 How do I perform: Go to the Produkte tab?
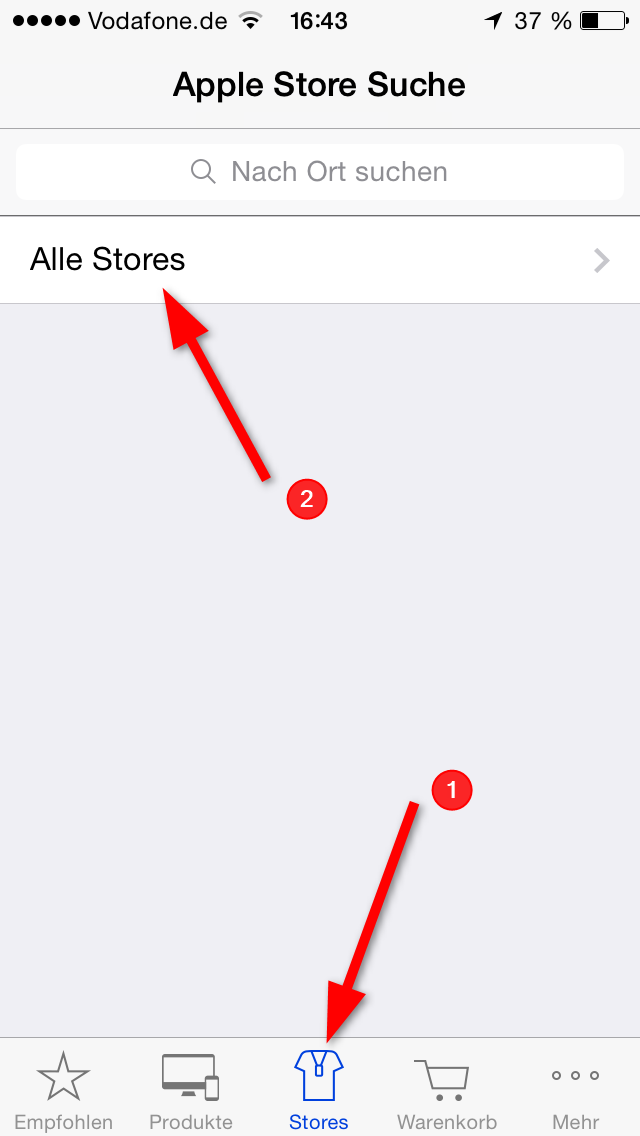[191, 1090]
